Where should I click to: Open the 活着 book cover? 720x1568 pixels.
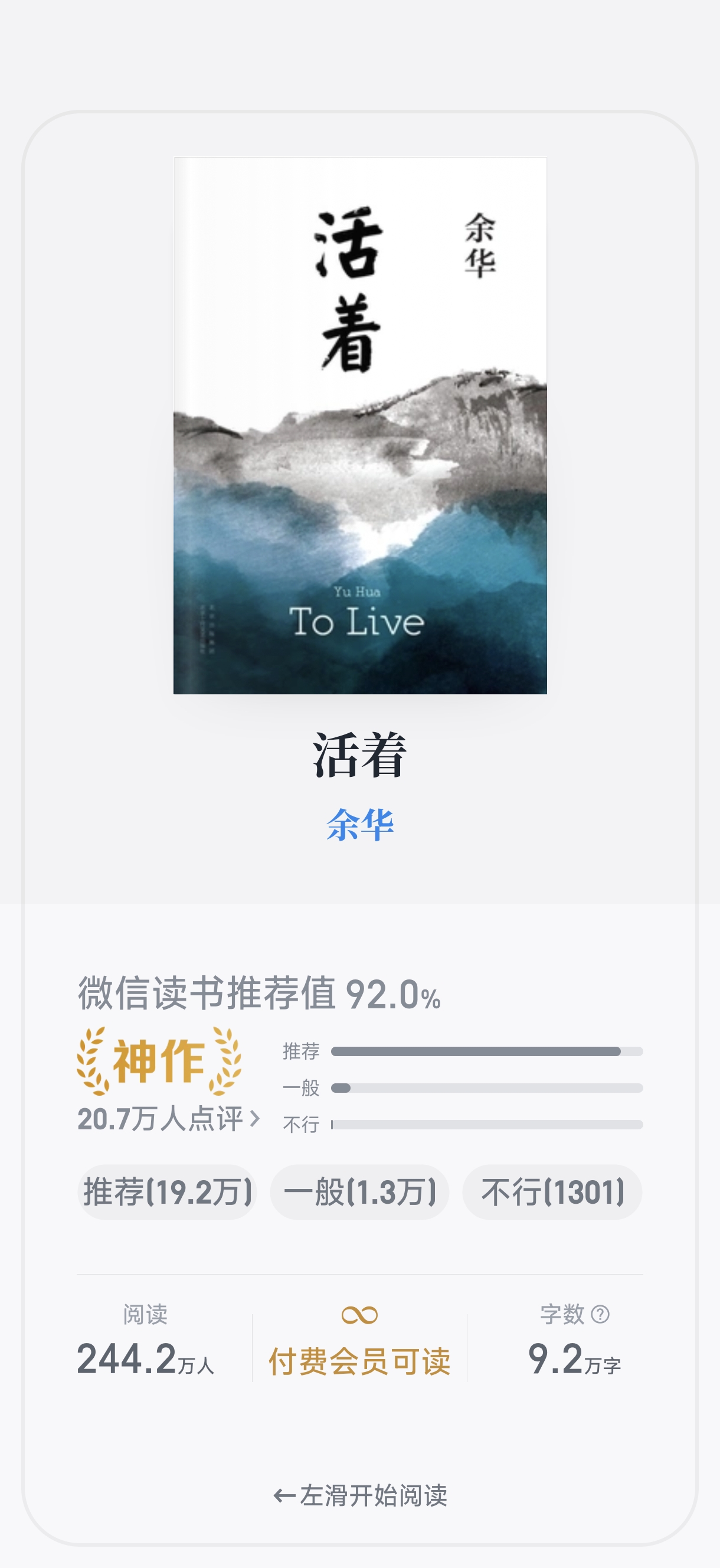coord(359,426)
